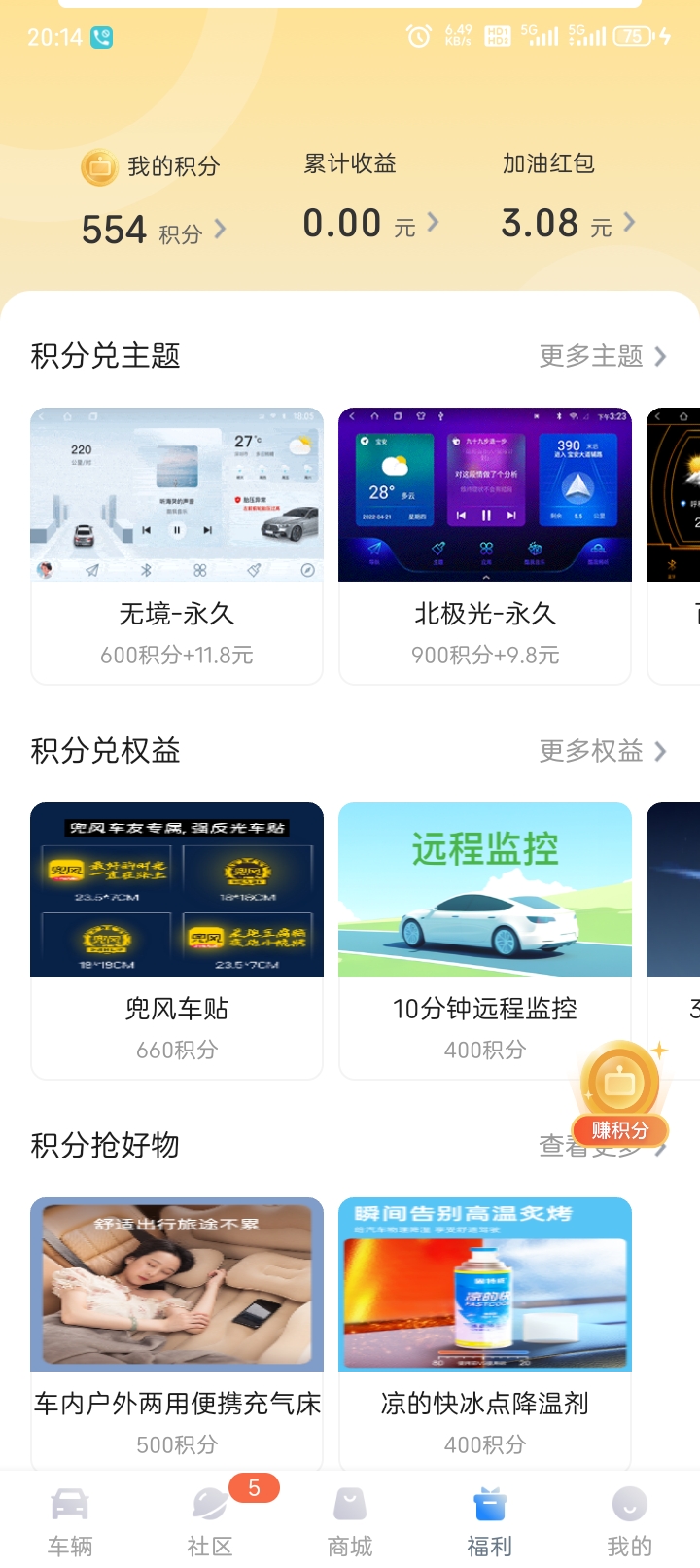The image size is (700, 1568).
Task: Open the 兜风车贴 sticker reward
Action: (x=177, y=940)
